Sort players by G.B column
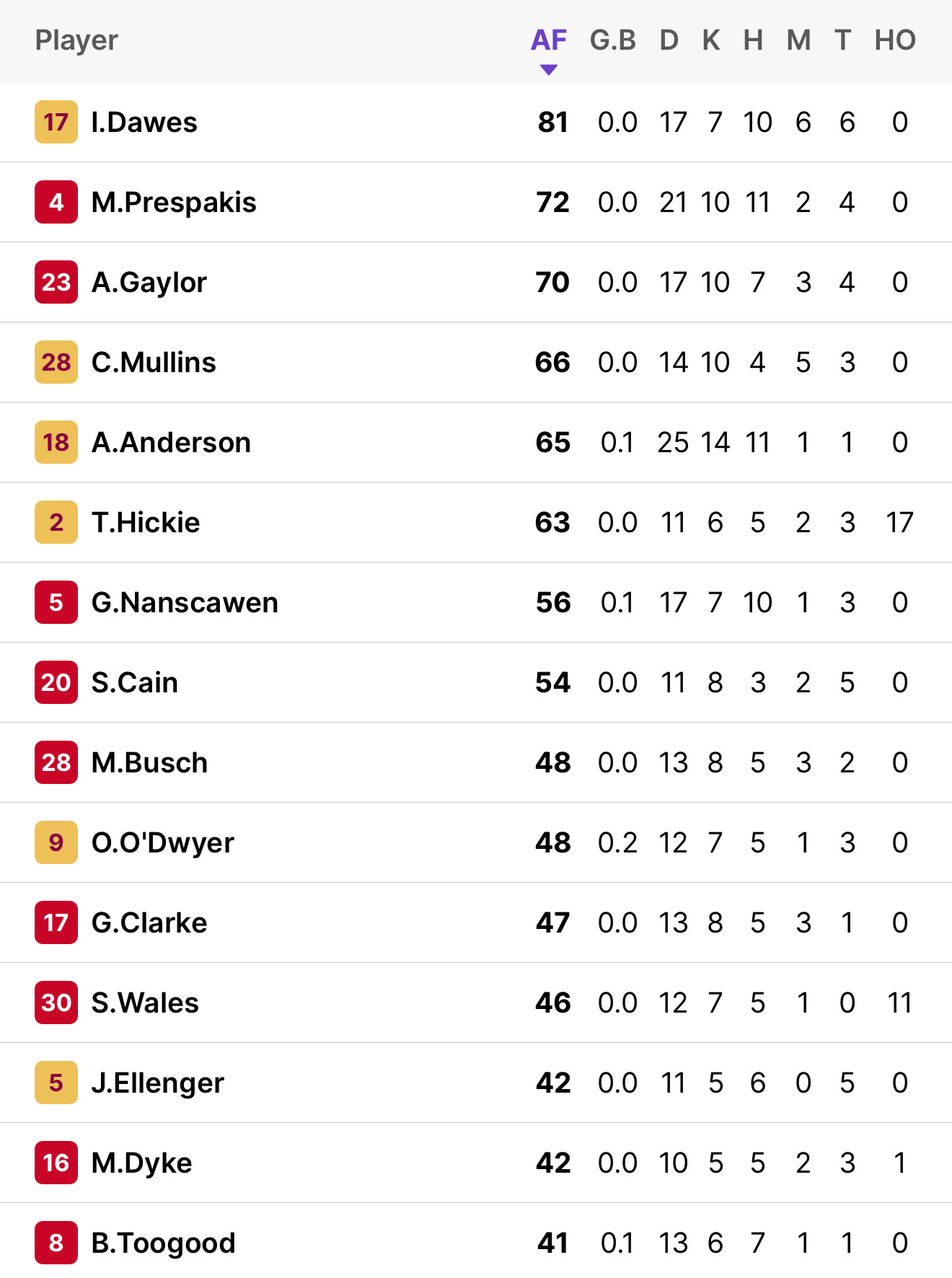Viewport: 952px width, 1278px height. coord(612,40)
